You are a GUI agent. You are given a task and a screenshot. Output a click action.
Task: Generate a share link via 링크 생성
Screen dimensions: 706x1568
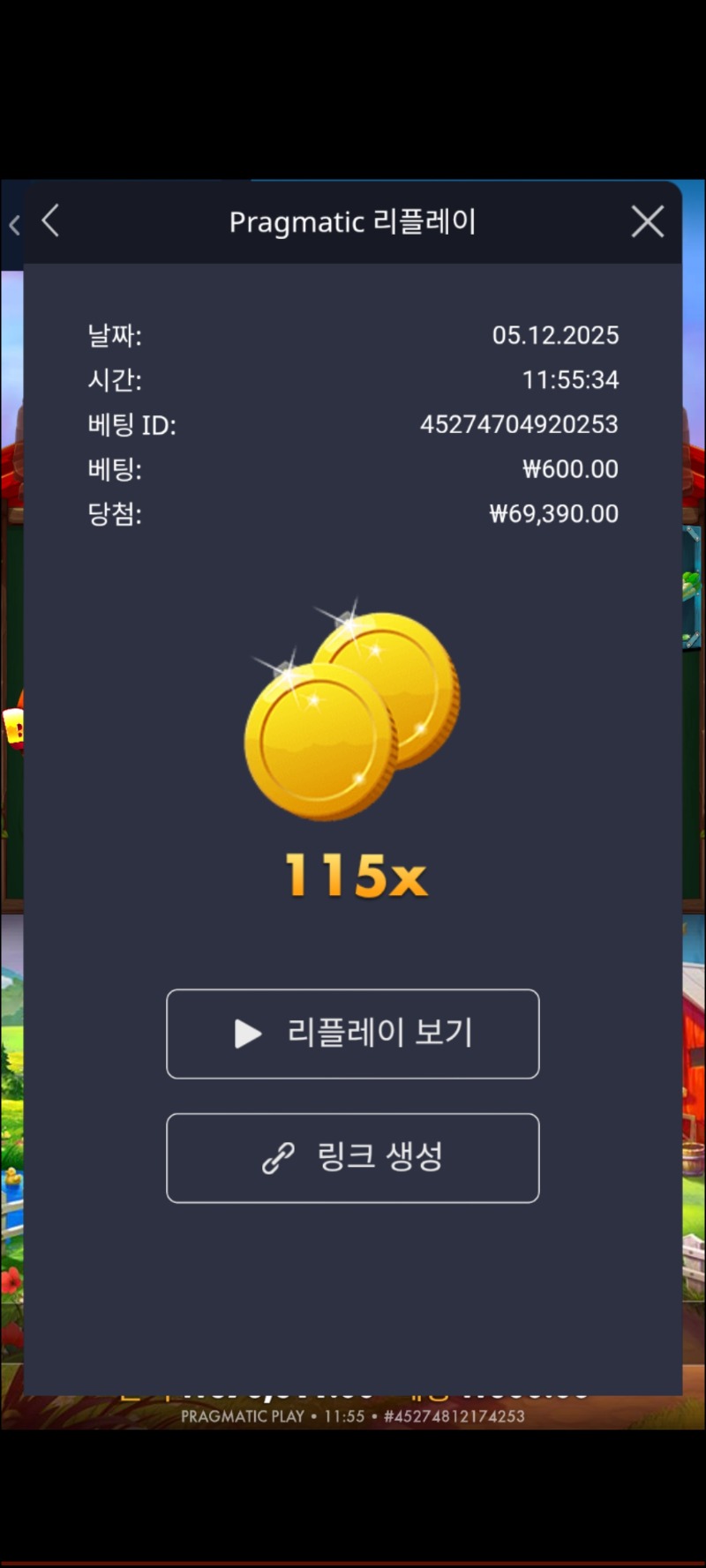pyautogui.click(x=353, y=1158)
